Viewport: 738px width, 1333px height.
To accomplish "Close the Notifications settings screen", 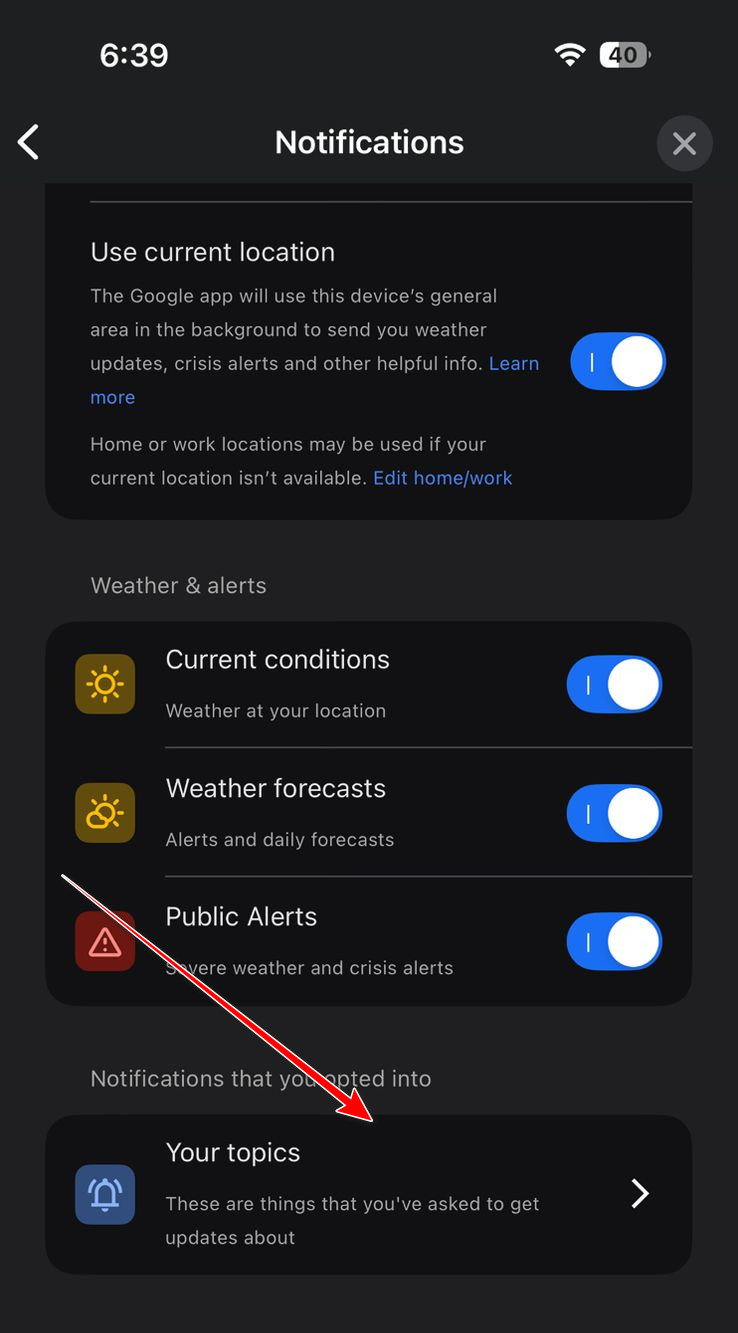I will [x=684, y=143].
